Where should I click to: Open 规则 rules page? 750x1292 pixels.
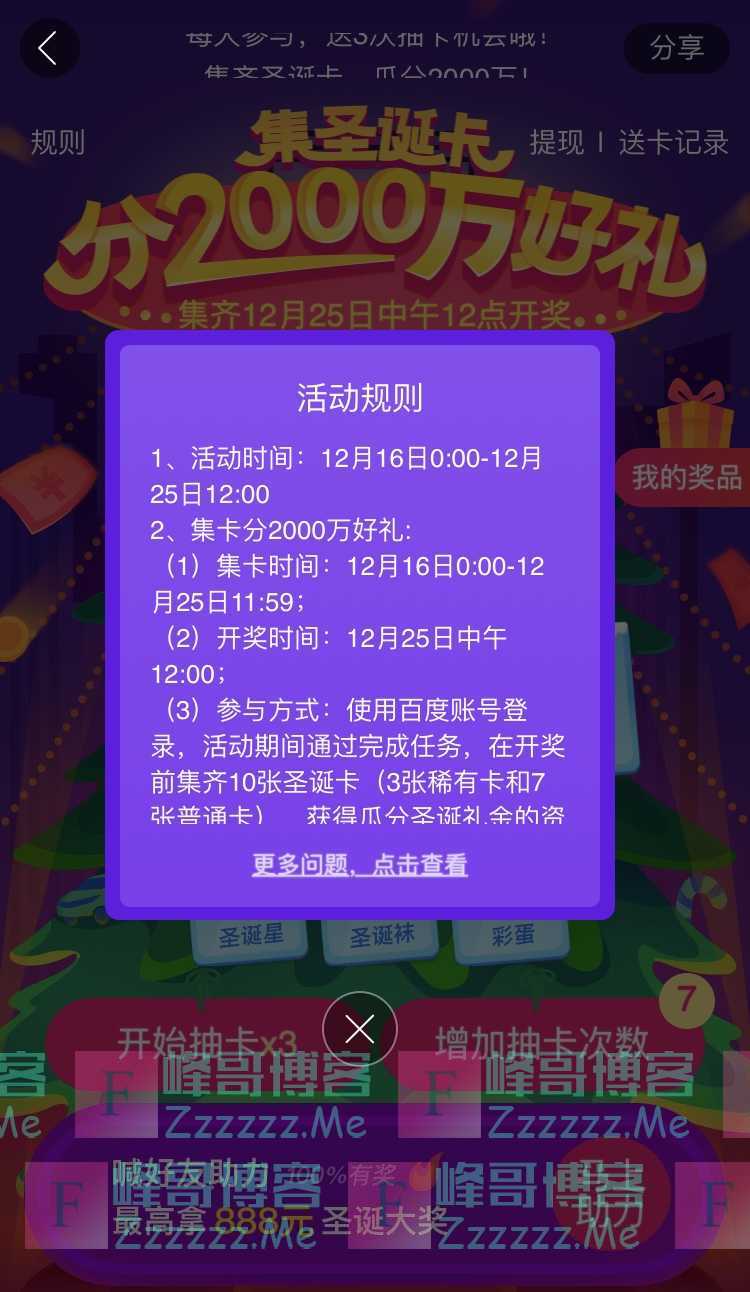pos(58,143)
